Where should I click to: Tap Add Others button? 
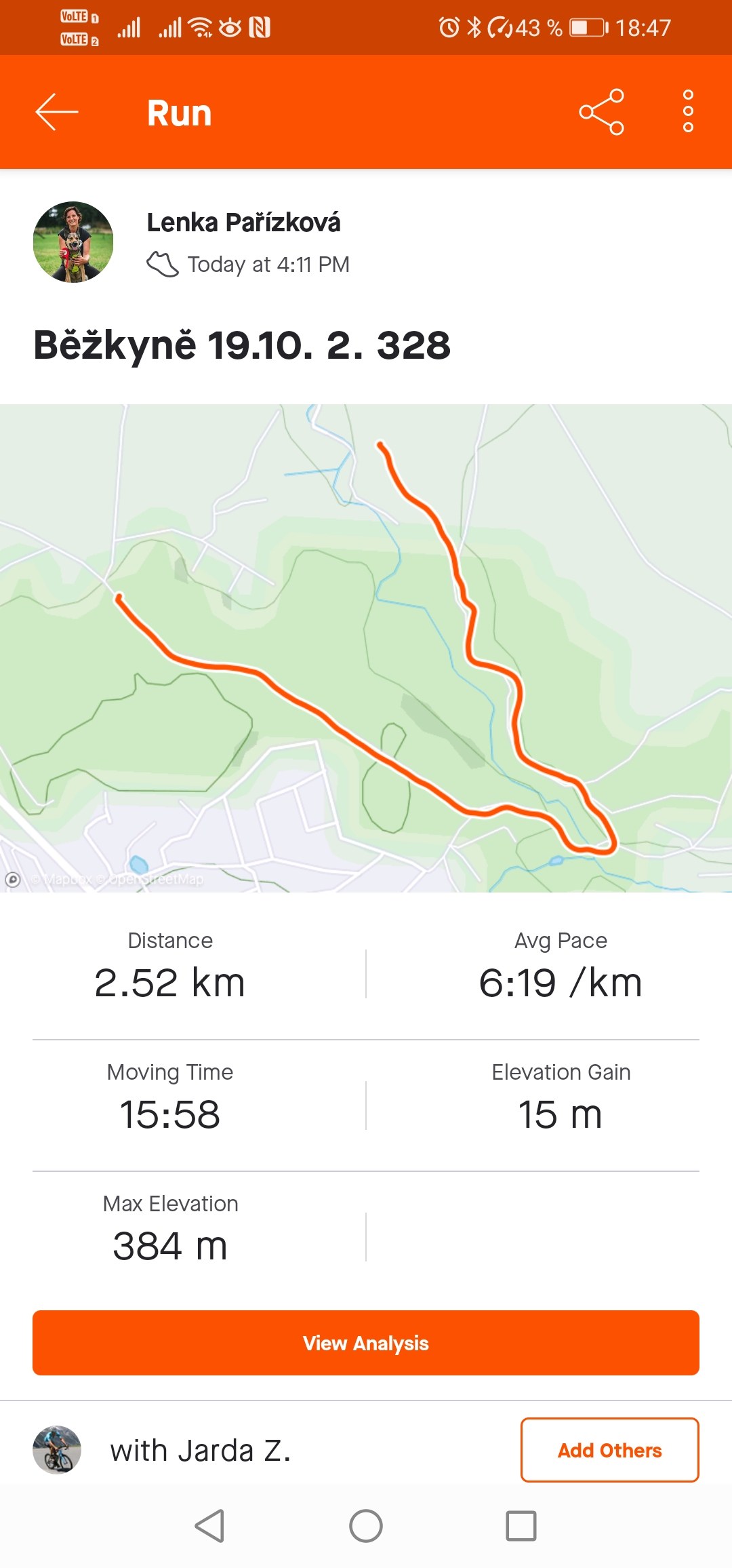[x=609, y=1450]
